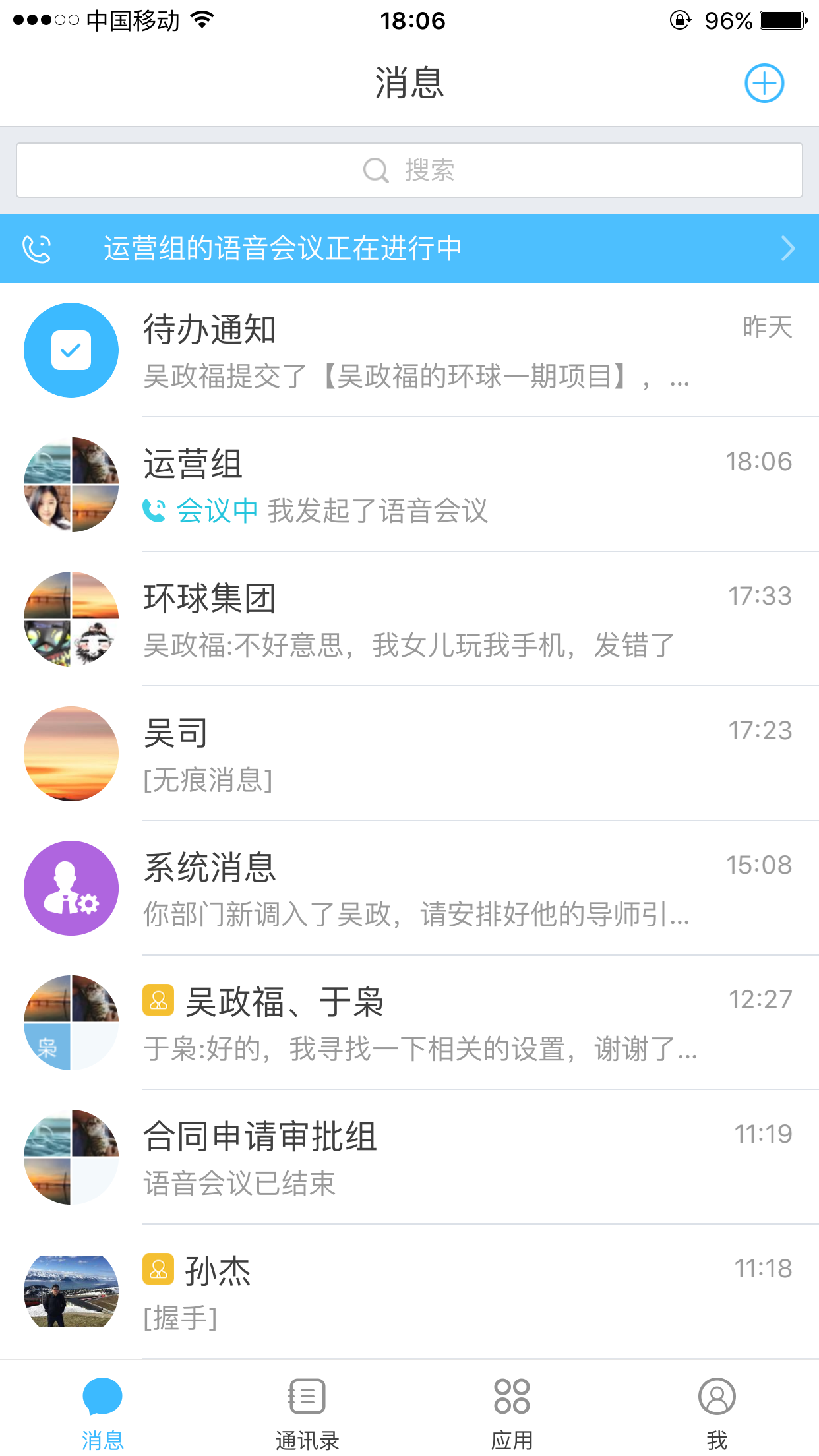Open the 搜索 search box

[409, 170]
